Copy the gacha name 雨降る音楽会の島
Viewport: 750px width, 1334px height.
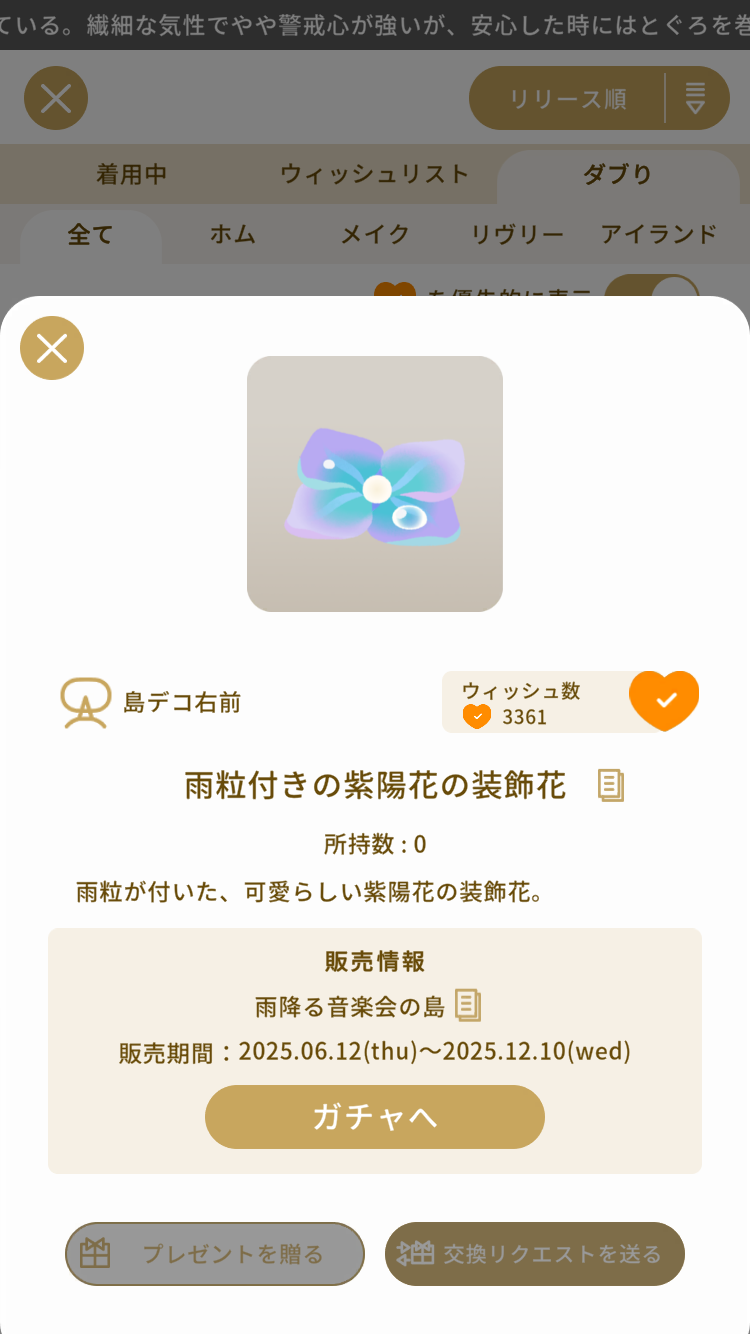[468, 1005]
